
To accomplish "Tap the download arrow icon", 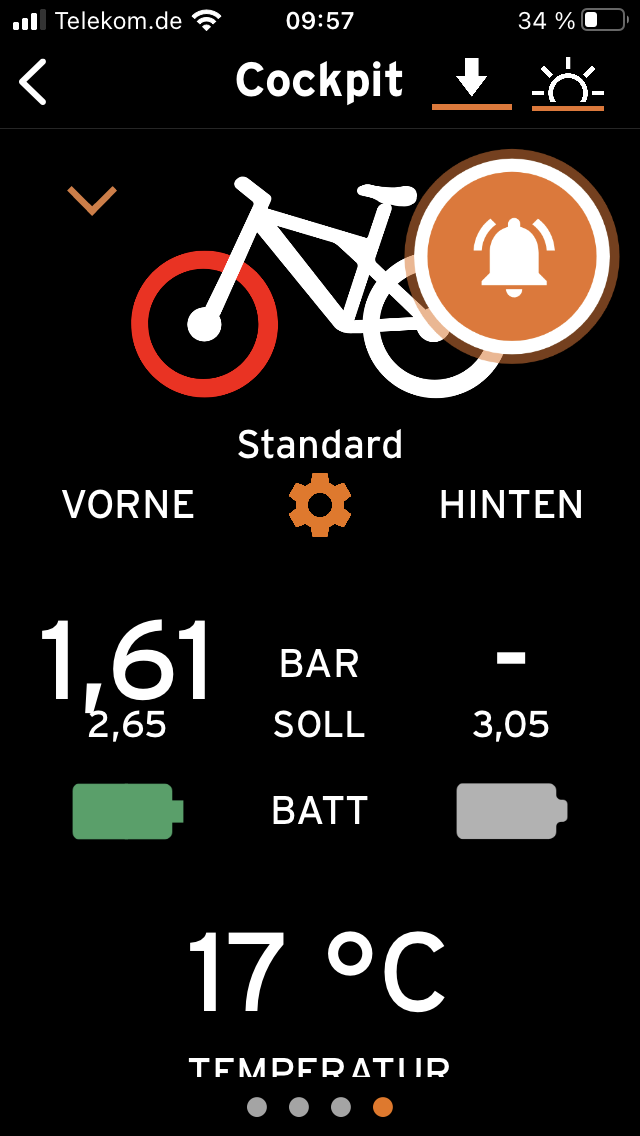I will tap(471, 81).
